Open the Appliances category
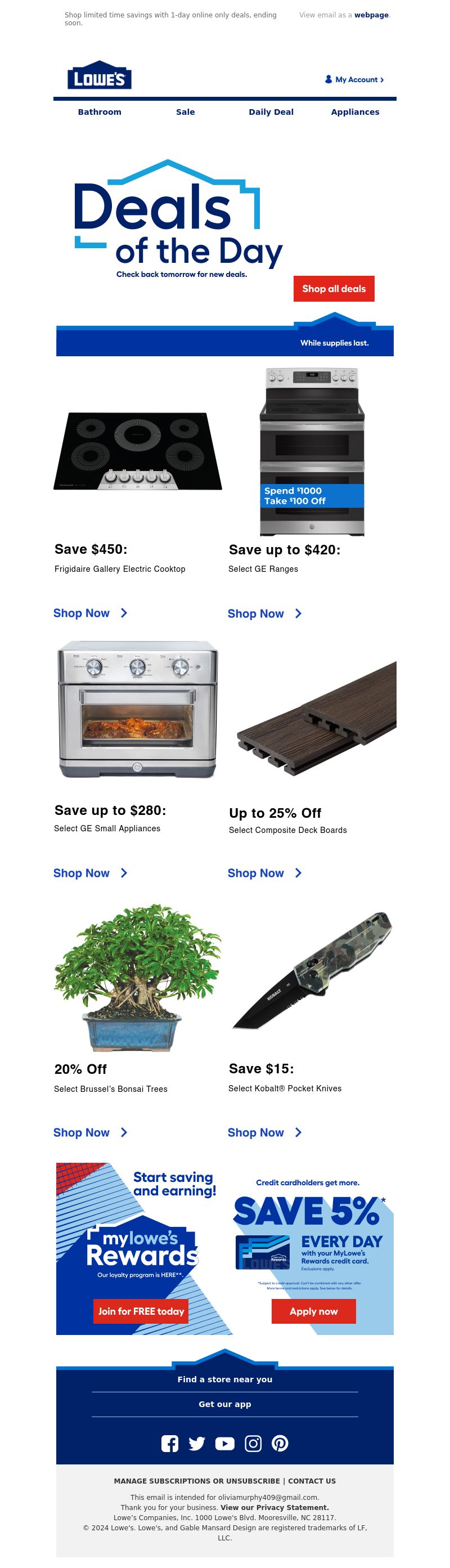 pos(354,112)
